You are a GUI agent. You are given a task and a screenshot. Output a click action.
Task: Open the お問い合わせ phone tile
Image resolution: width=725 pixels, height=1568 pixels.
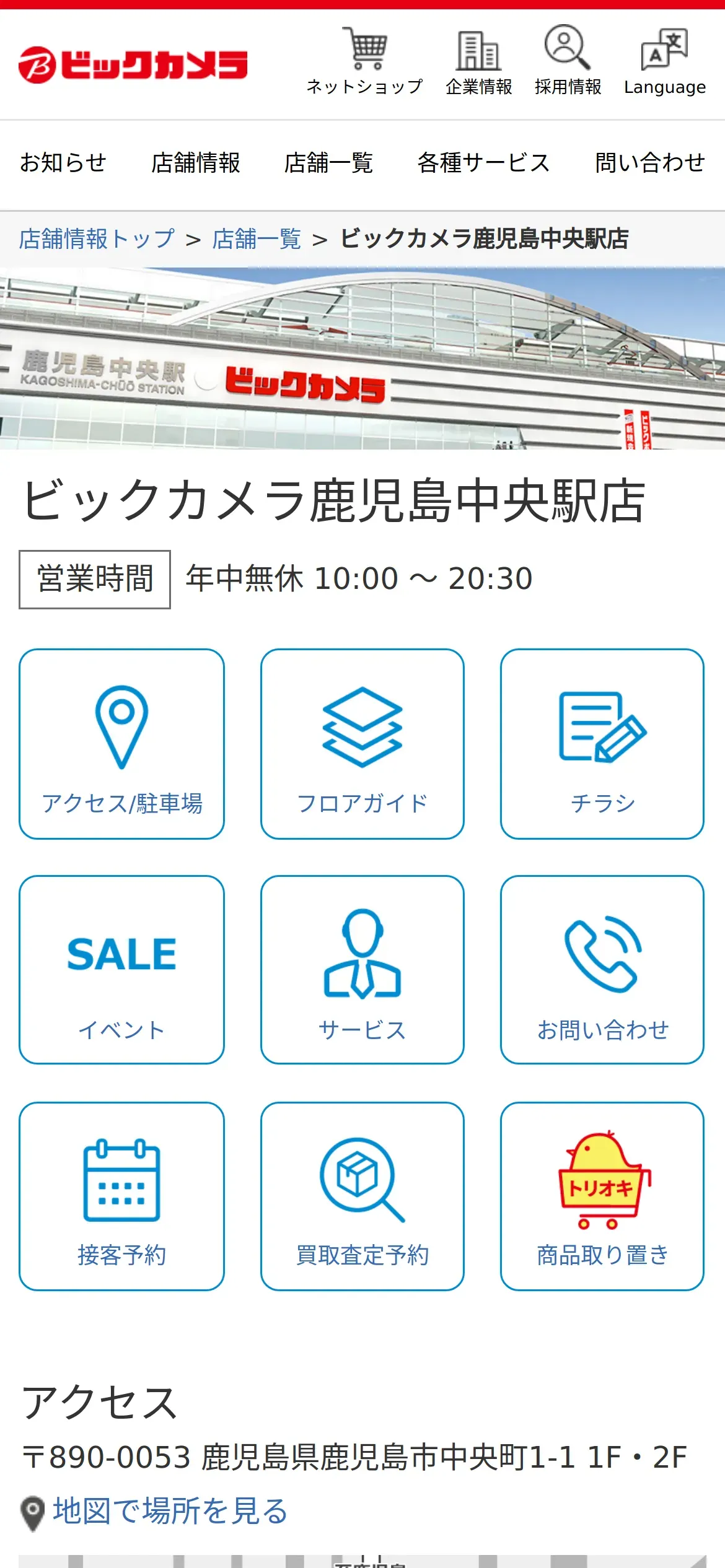pos(602,970)
